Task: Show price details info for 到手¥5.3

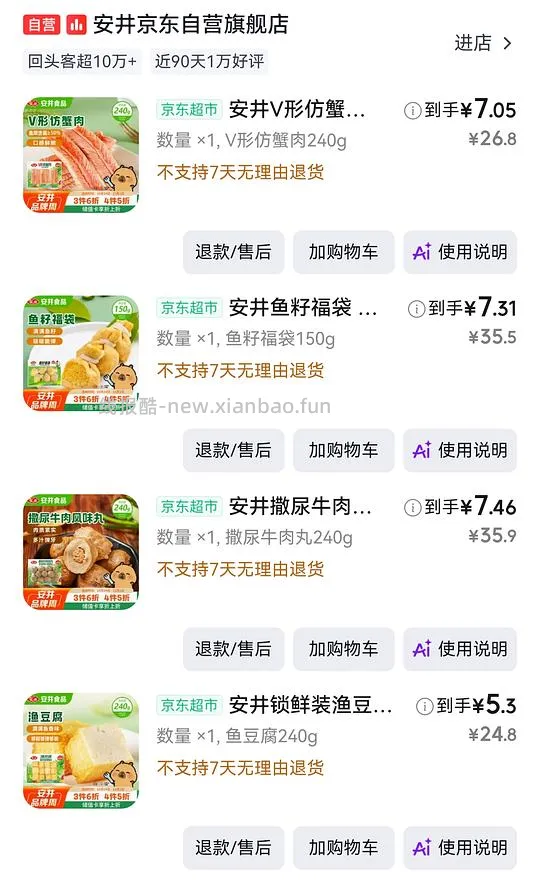Action: (x=424, y=706)
